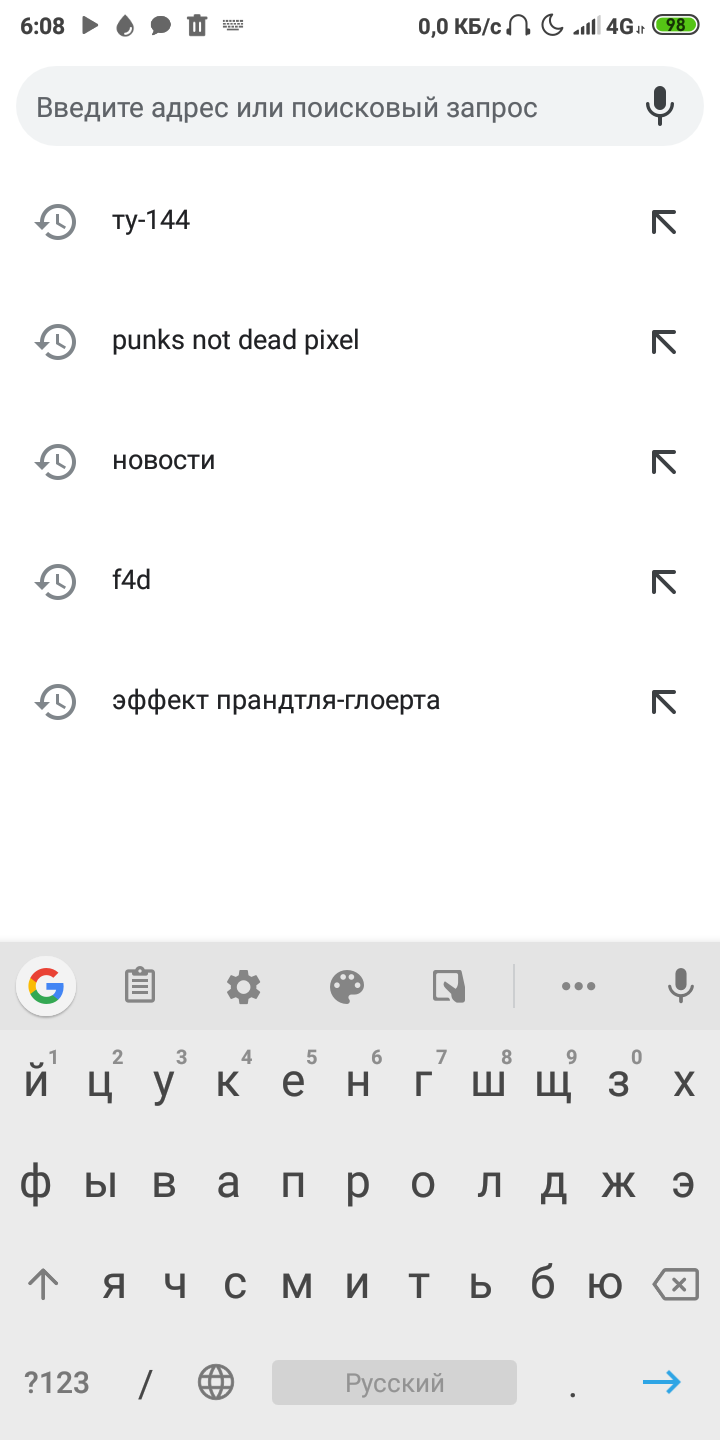The width and height of the screenshot is (720, 1440).
Task: Open the новости search suggestion
Action: pyautogui.click(x=163, y=461)
